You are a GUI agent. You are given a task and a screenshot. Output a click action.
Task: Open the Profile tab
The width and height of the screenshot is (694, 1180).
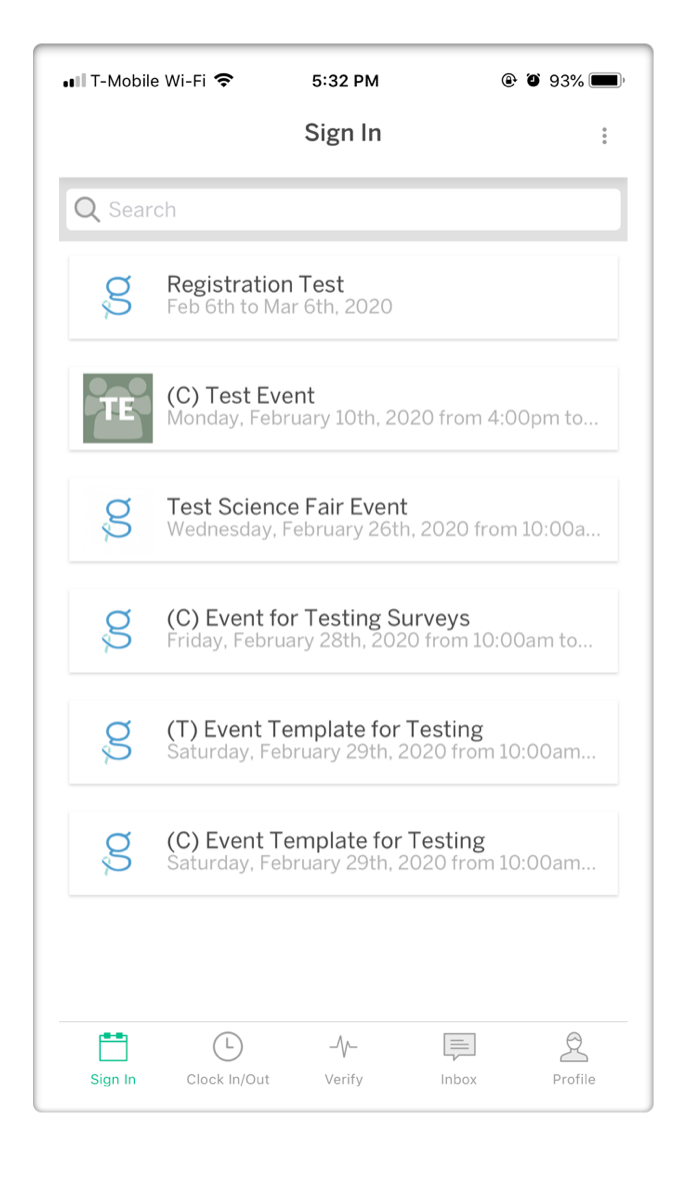574,1059
